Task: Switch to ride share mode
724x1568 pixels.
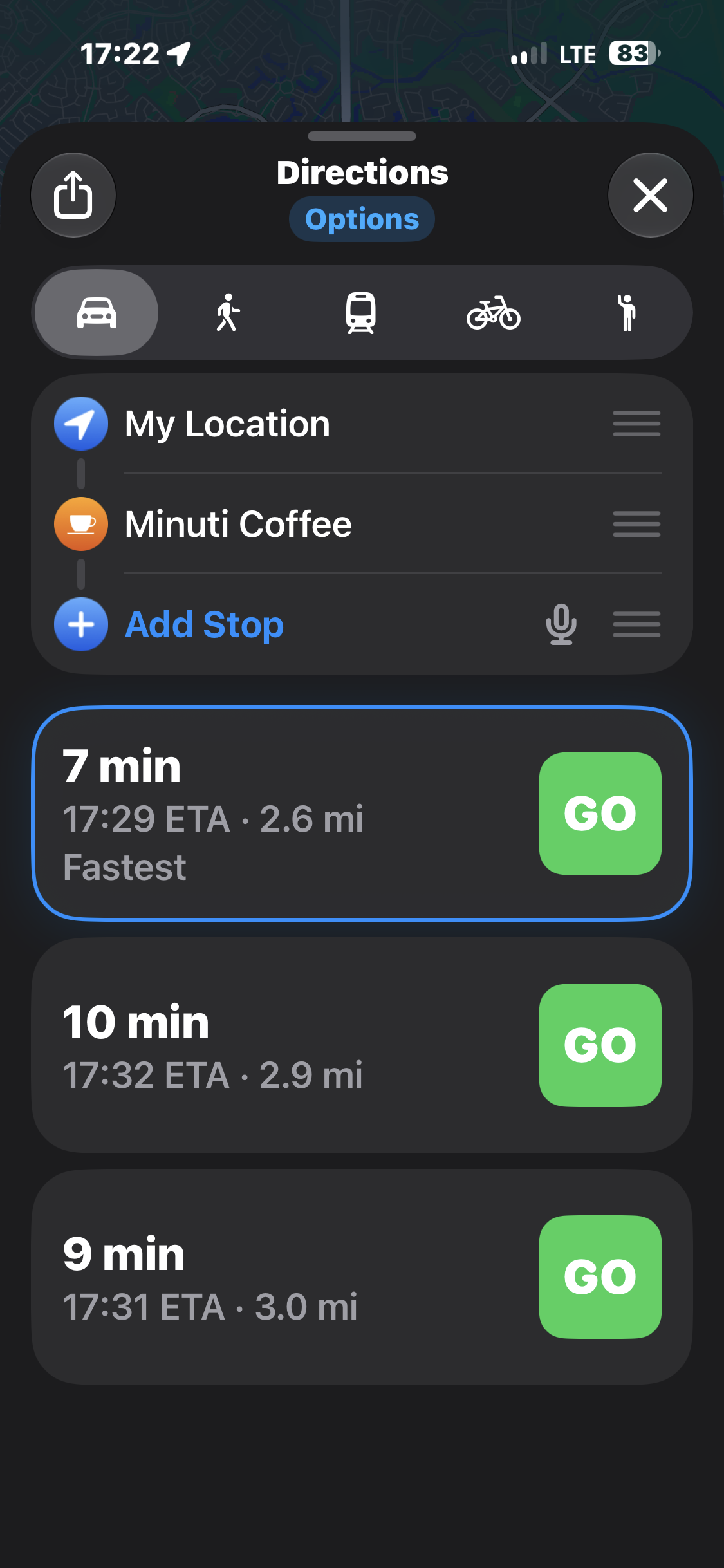Action: [626, 313]
